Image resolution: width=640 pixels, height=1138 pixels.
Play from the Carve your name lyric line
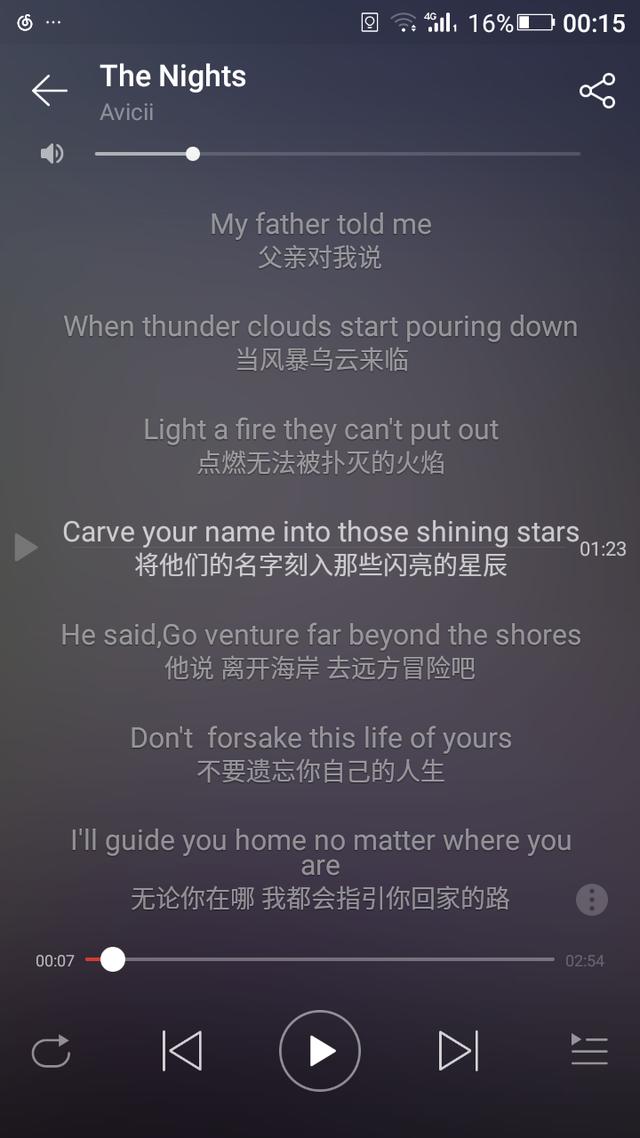(x=26, y=547)
